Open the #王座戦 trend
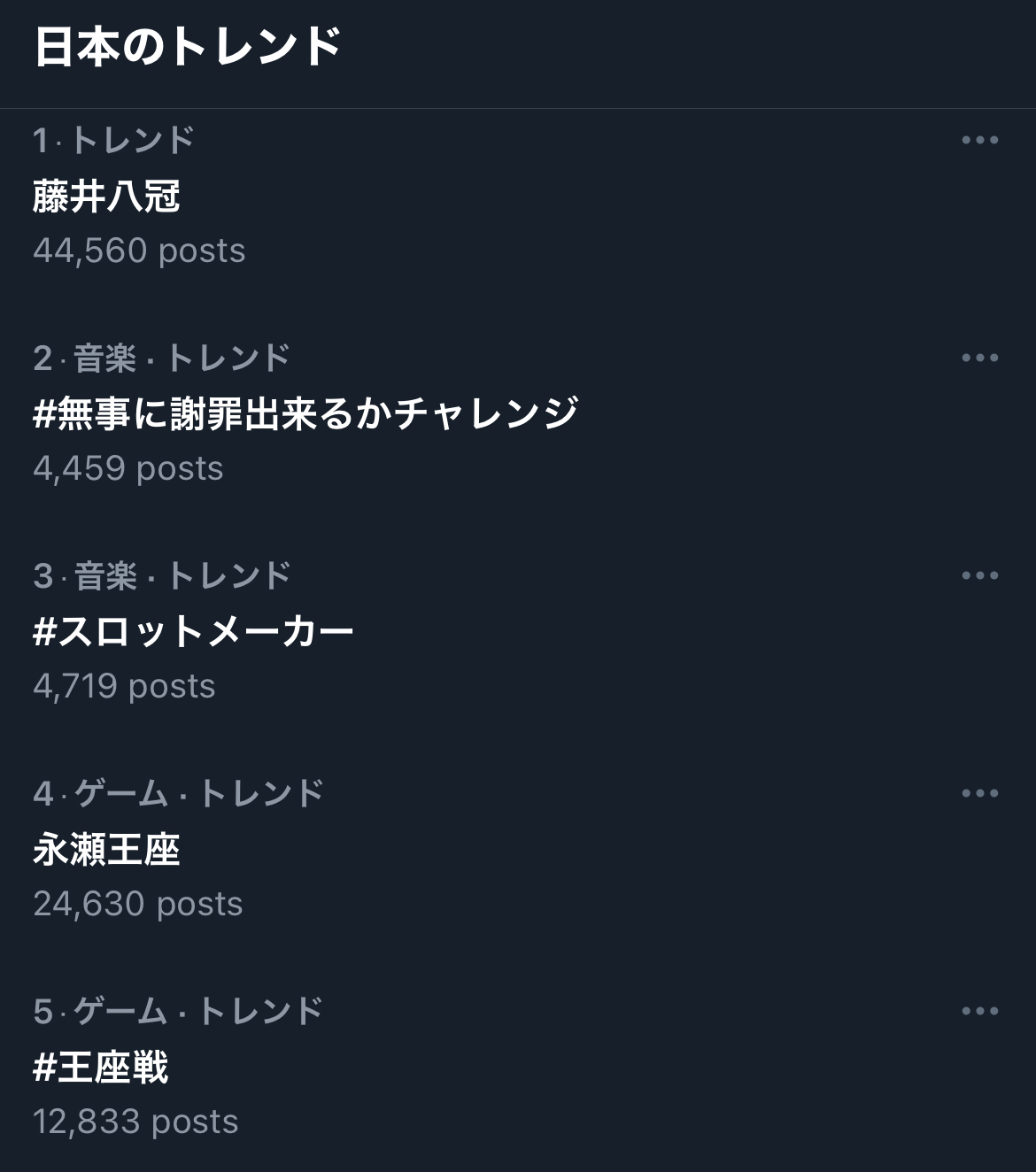The width and height of the screenshot is (1036, 1172). click(x=101, y=1068)
